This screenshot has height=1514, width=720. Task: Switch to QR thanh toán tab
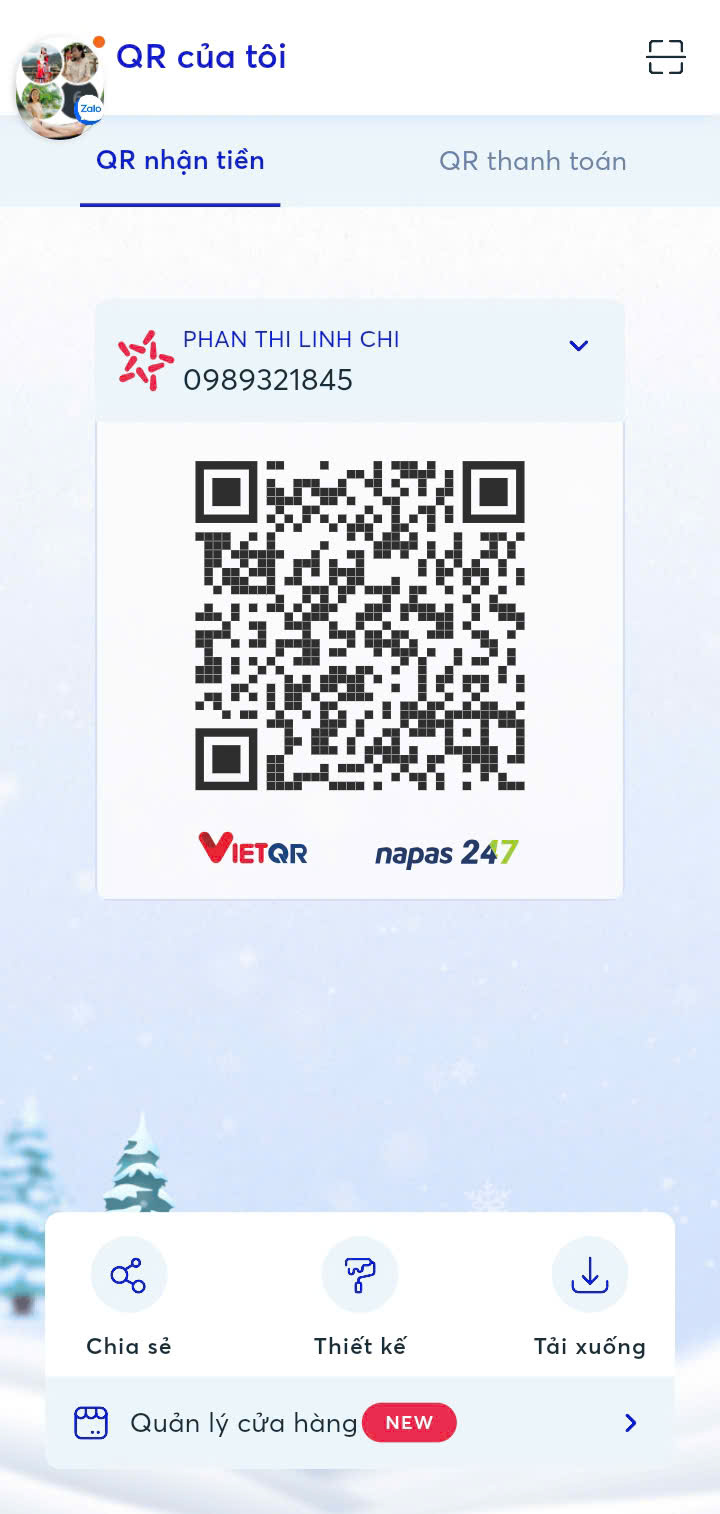click(x=533, y=161)
